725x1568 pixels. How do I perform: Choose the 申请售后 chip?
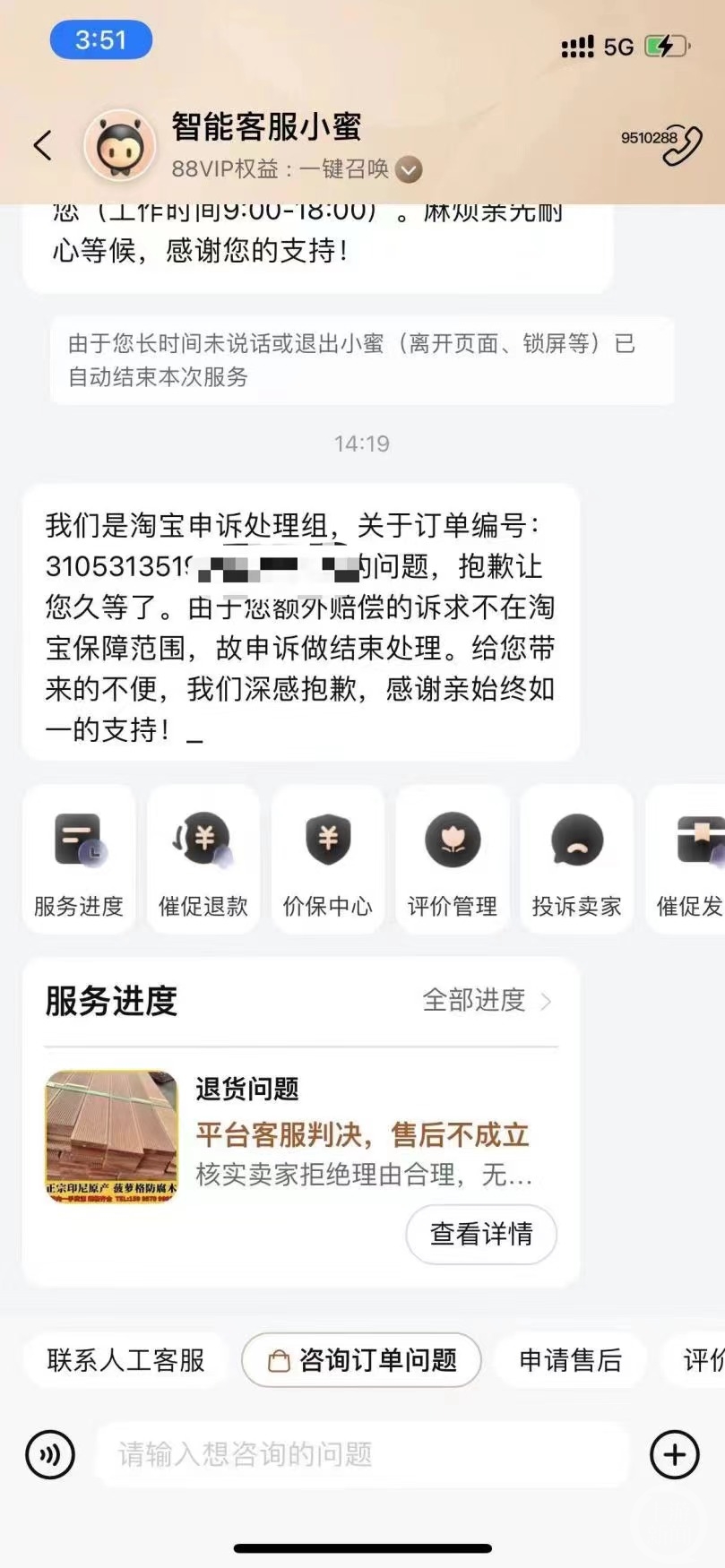(570, 1360)
